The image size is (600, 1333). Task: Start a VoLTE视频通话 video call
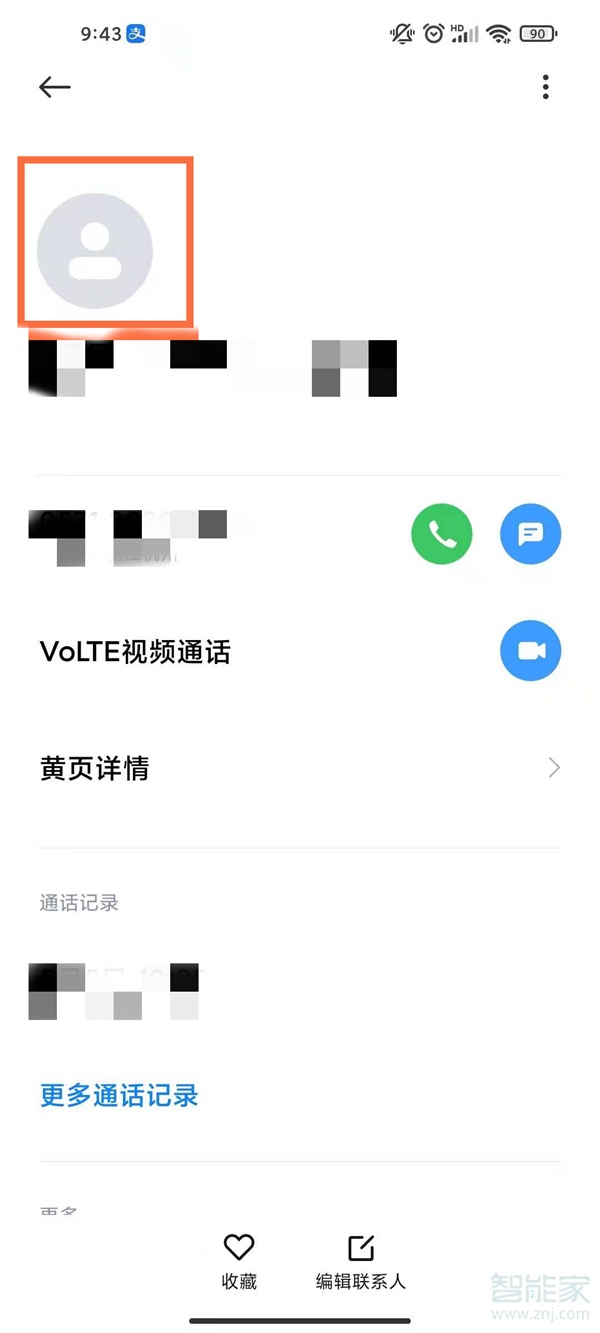530,651
